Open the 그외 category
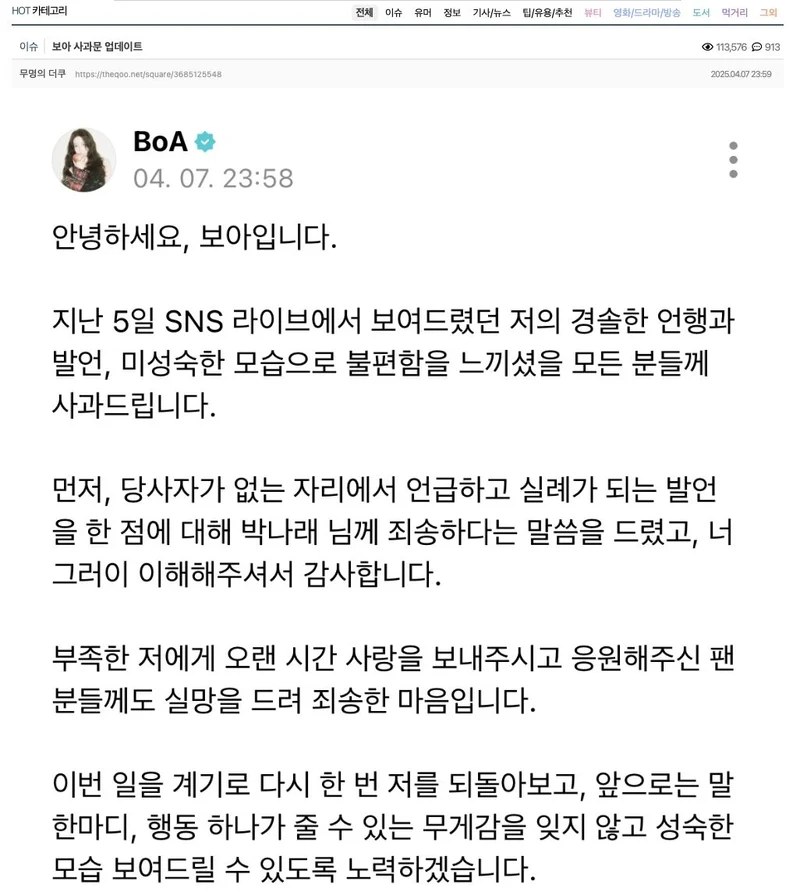The image size is (800, 895). (768, 12)
